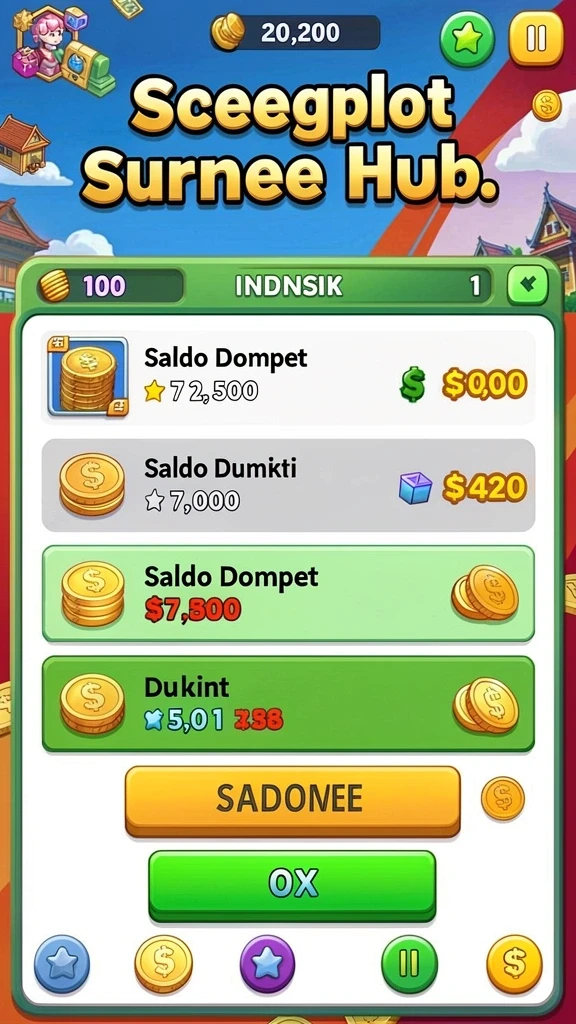
Task: Open the Saldo Dompet row showing $0,00
Action: [288, 377]
